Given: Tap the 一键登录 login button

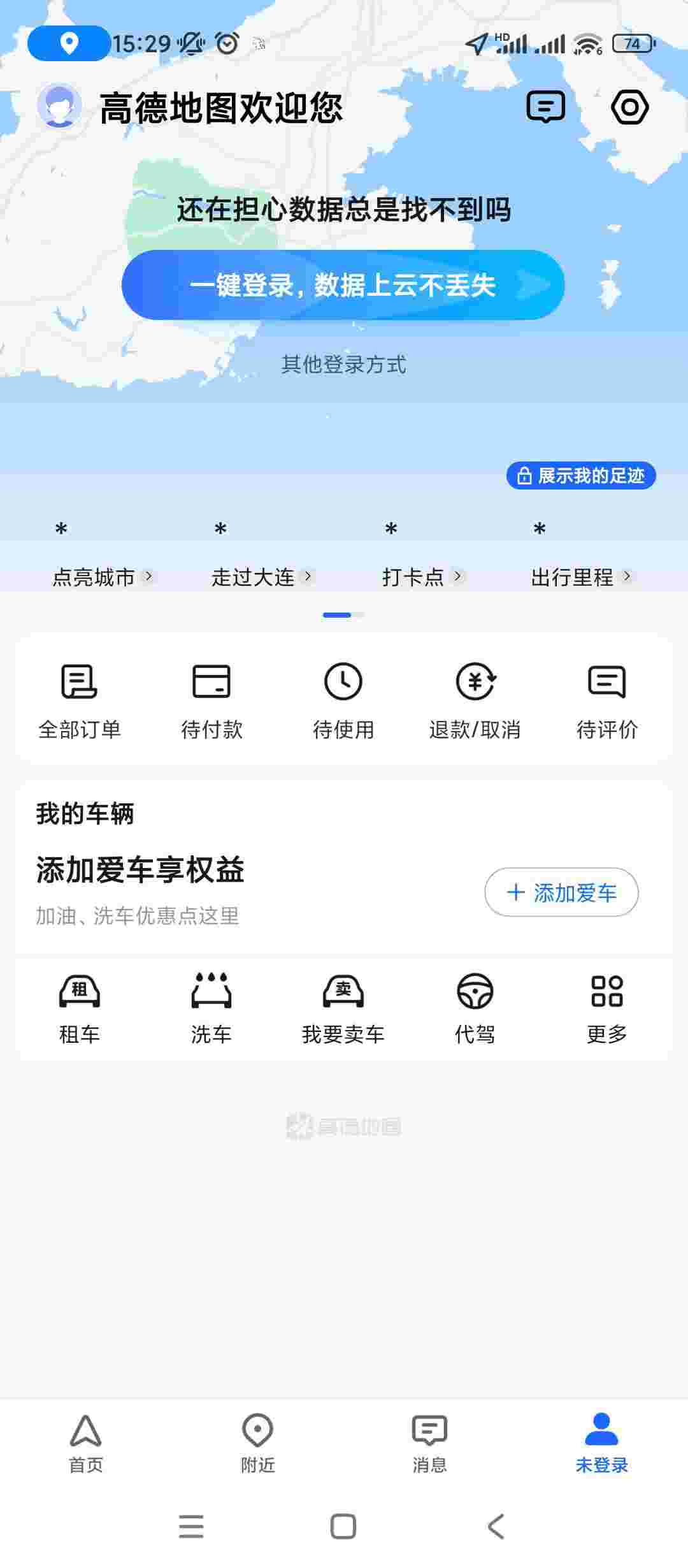Looking at the screenshot, I should pos(343,285).
